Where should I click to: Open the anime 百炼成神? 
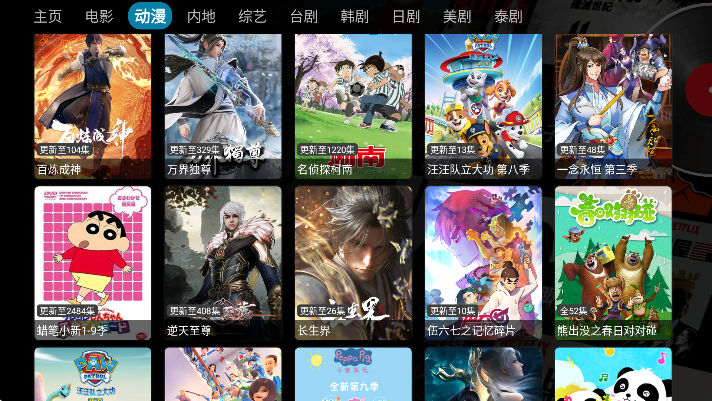point(93,105)
